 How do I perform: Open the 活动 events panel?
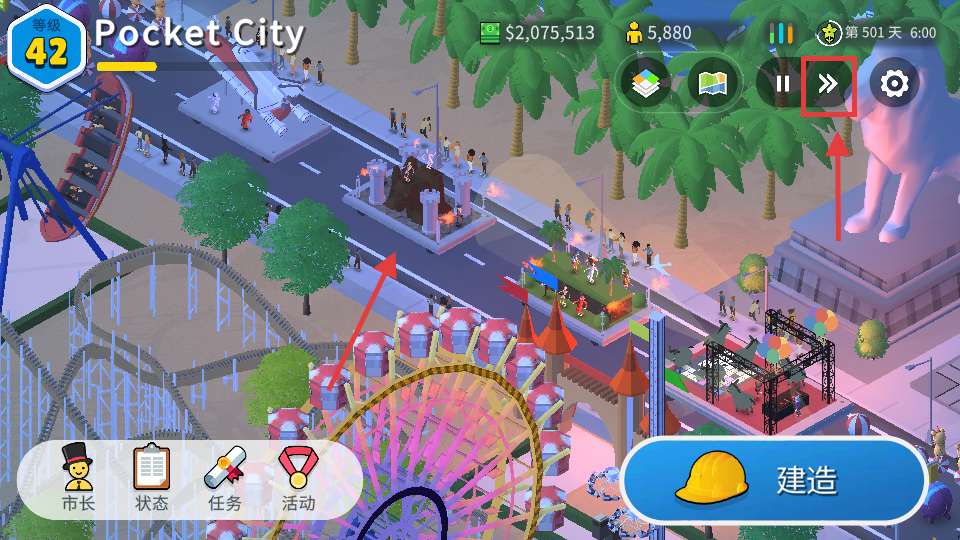pyautogui.click(x=298, y=478)
